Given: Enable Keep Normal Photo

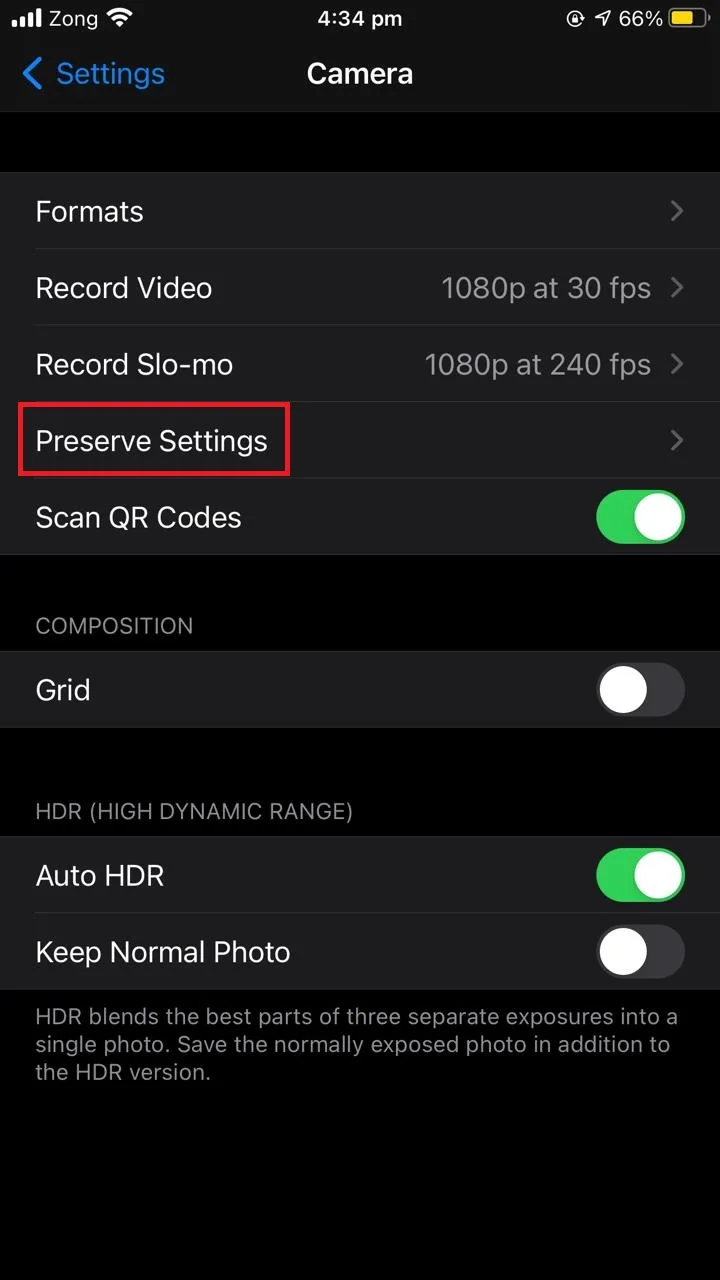Looking at the screenshot, I should coord(640,952).
